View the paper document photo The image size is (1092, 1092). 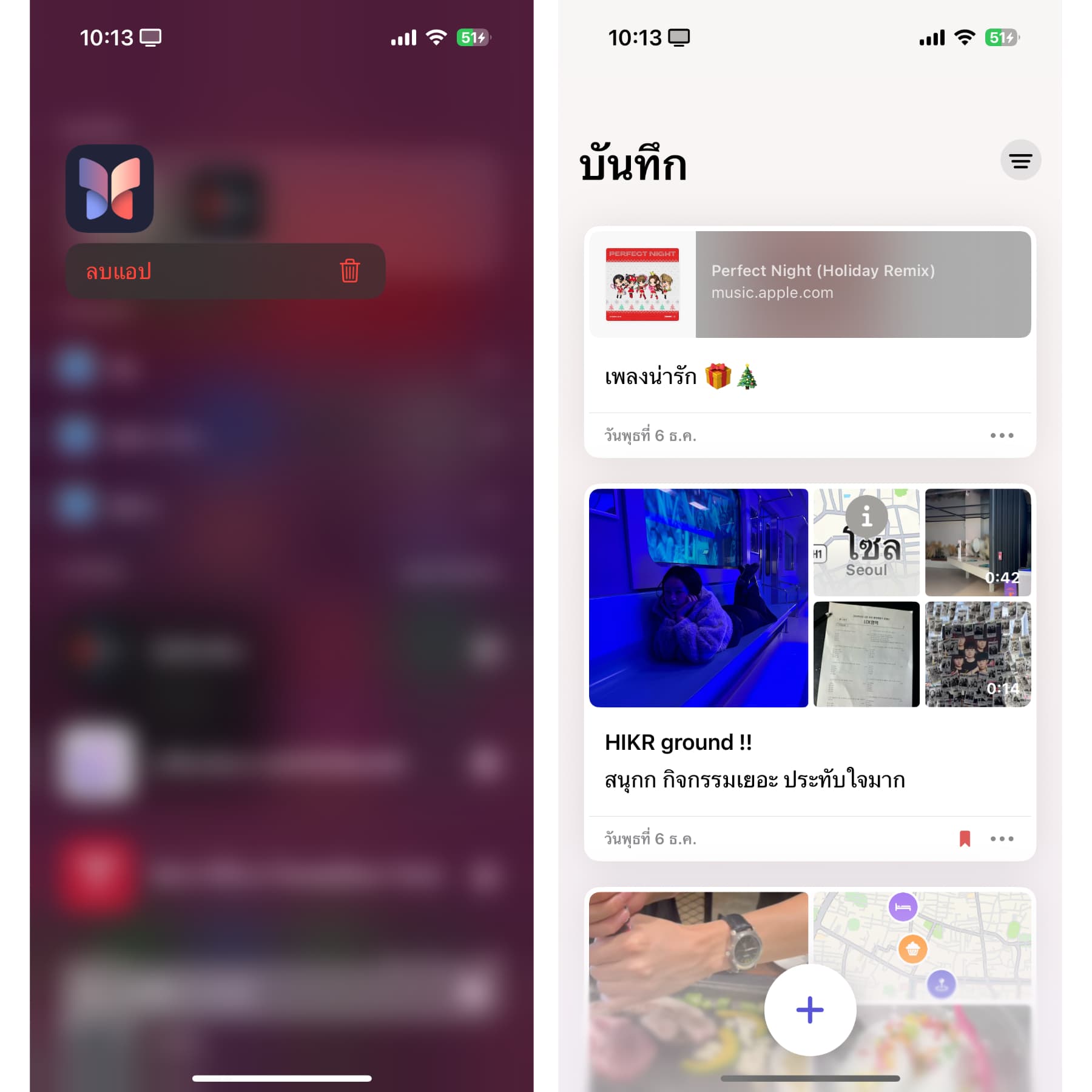tap(866, 654)
